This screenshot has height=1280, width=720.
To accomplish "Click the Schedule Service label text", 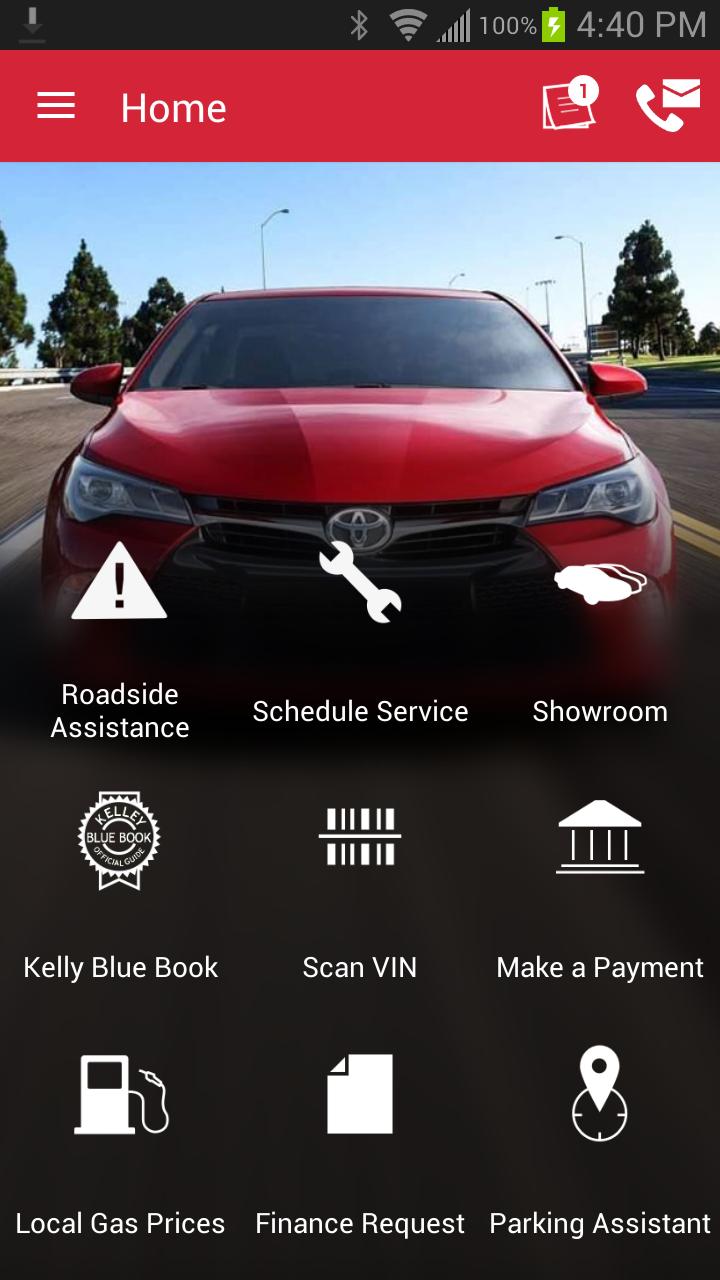I will tap(361, 712).
